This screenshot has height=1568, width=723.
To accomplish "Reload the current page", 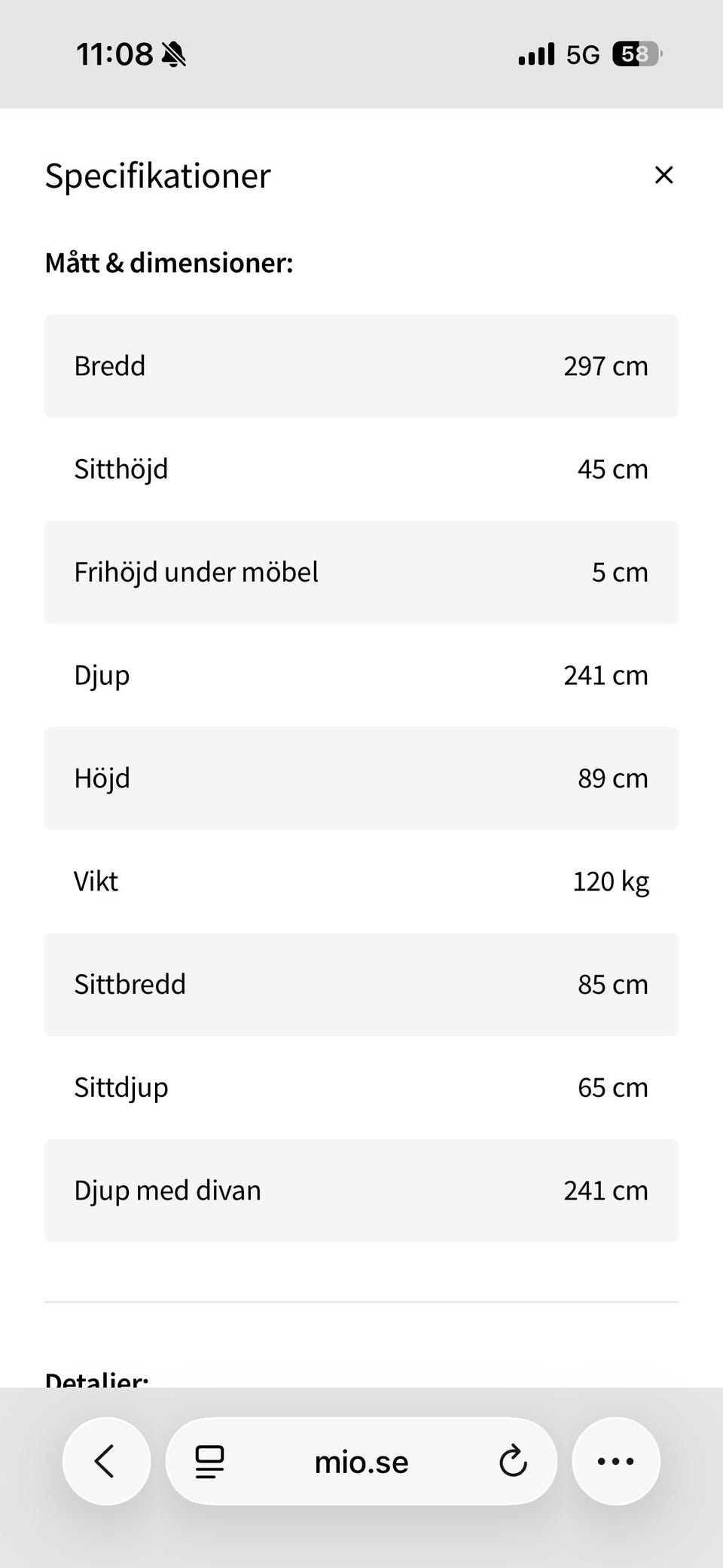I will (x=513, y=1462).
